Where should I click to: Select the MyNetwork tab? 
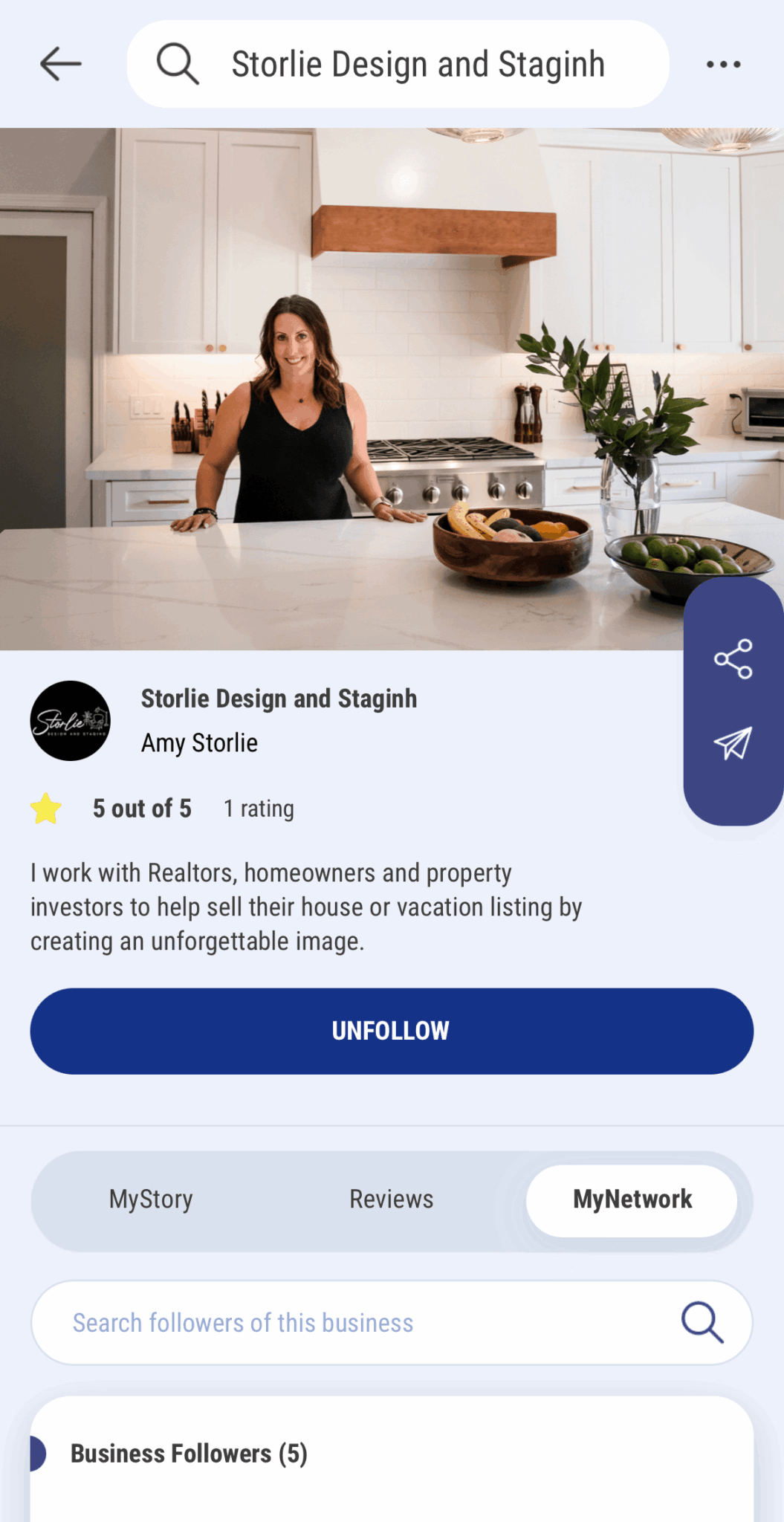click(632, 1199)
